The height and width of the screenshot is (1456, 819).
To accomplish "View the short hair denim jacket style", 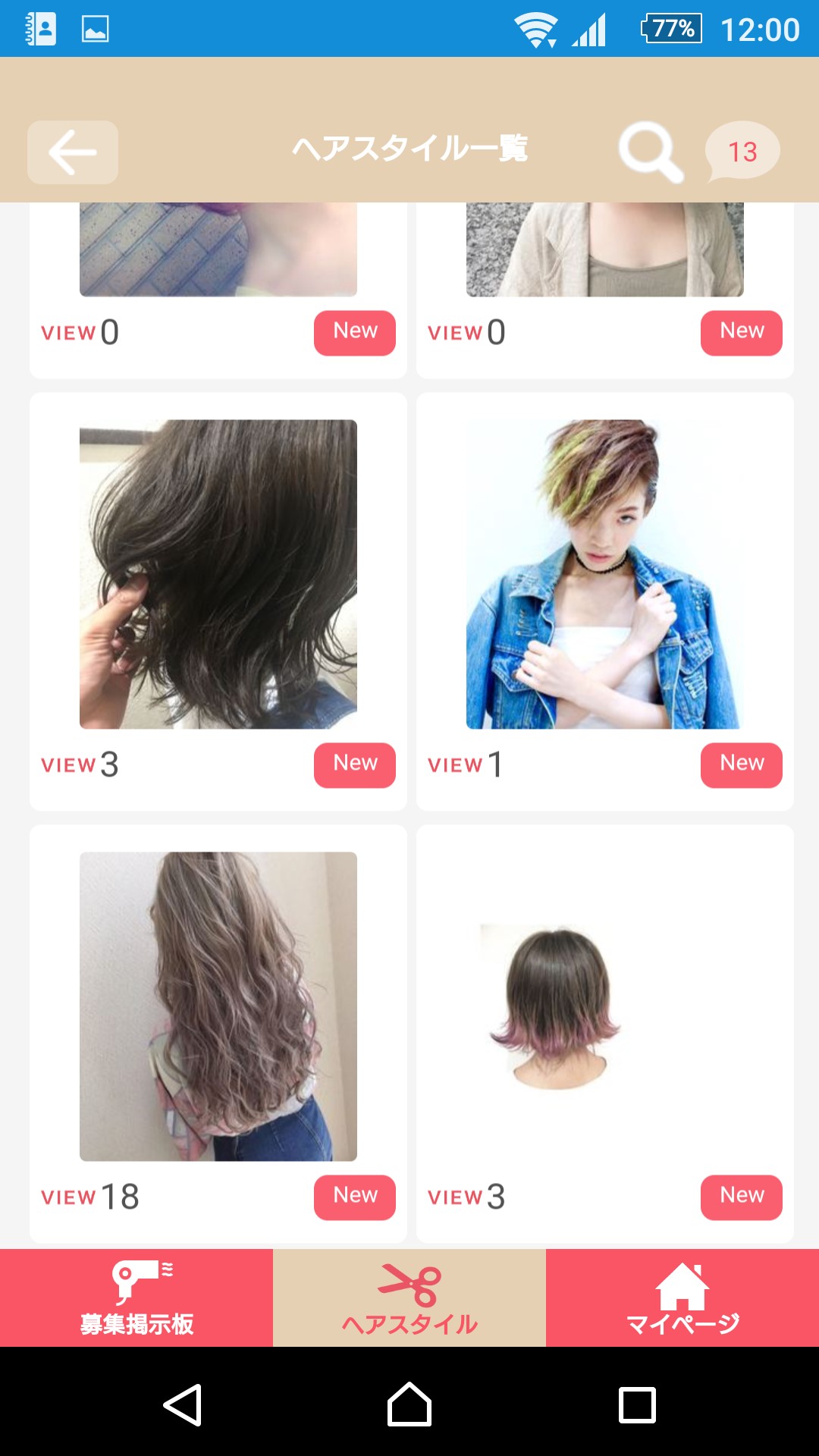I will 604,574.
